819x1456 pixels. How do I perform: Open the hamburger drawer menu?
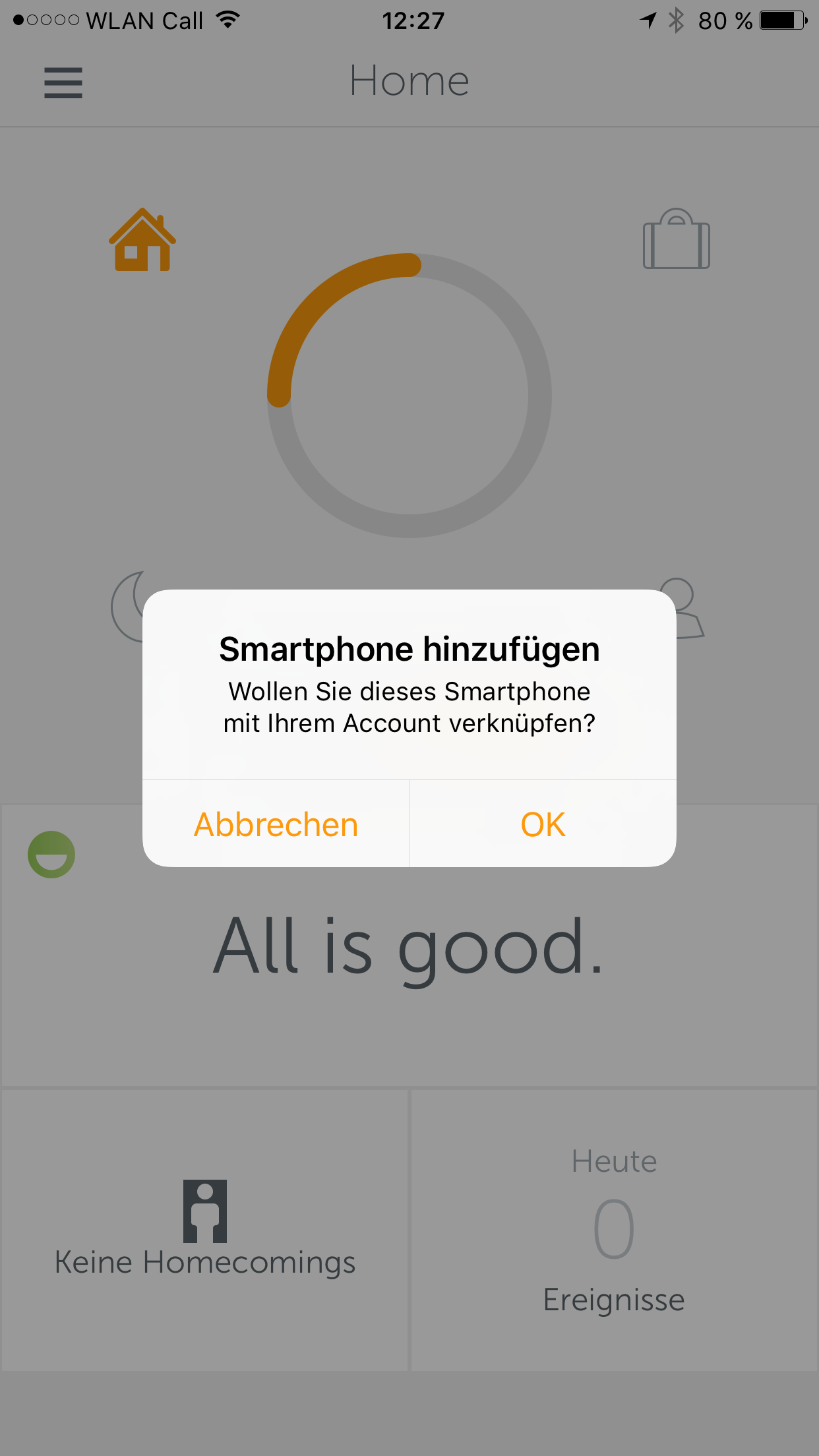[63, 82]
